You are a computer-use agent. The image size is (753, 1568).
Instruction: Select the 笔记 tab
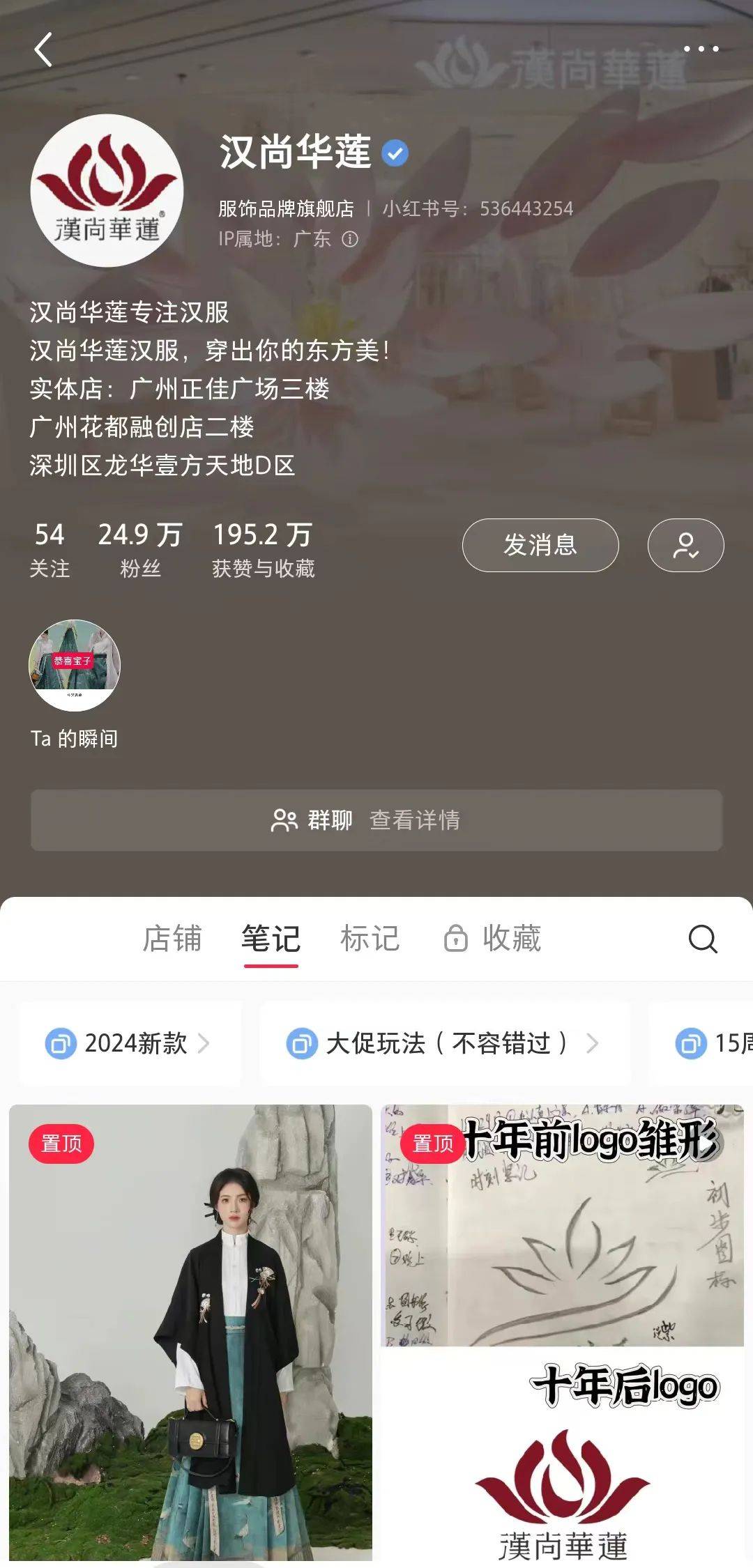pyautogui.click(x=271, y=939)
